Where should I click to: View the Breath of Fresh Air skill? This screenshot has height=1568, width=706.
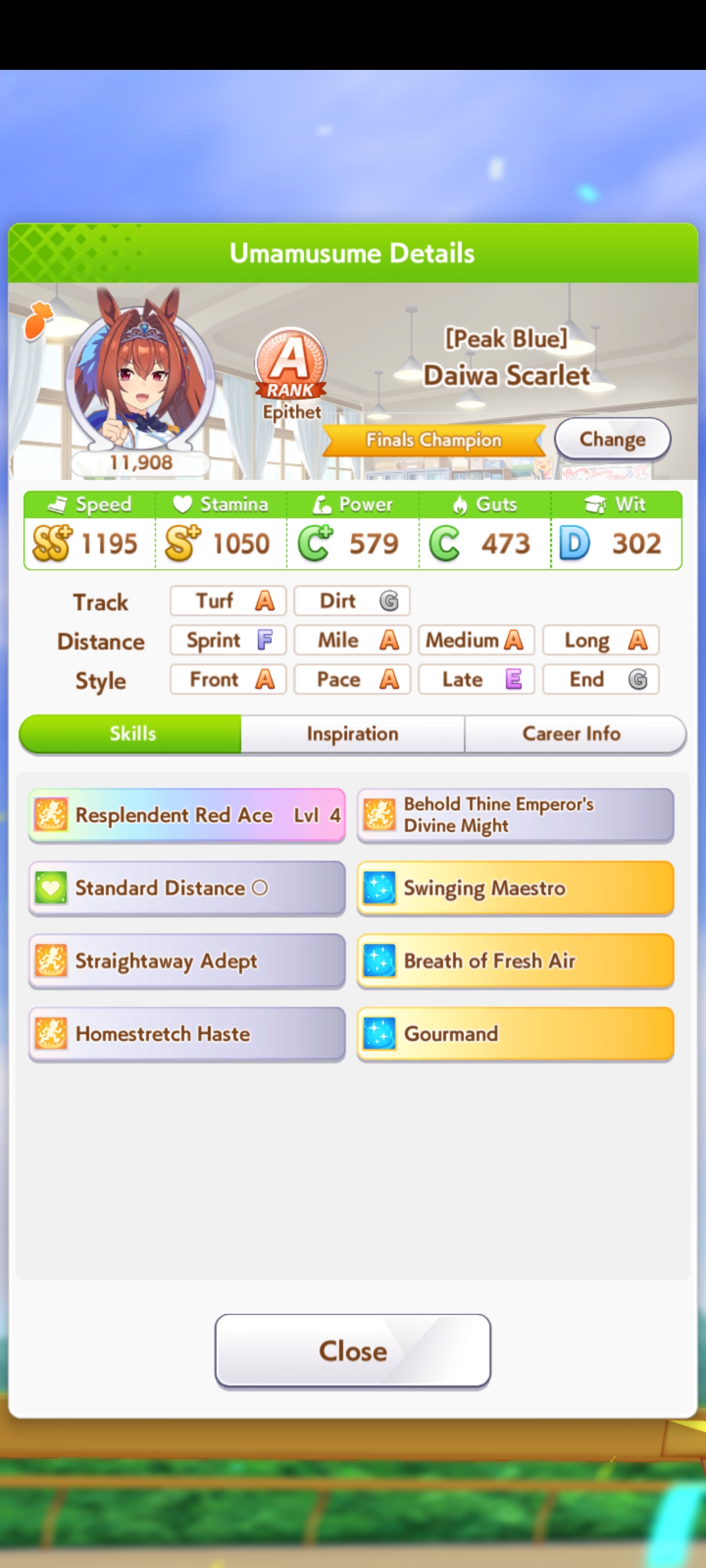click(515, 961)
